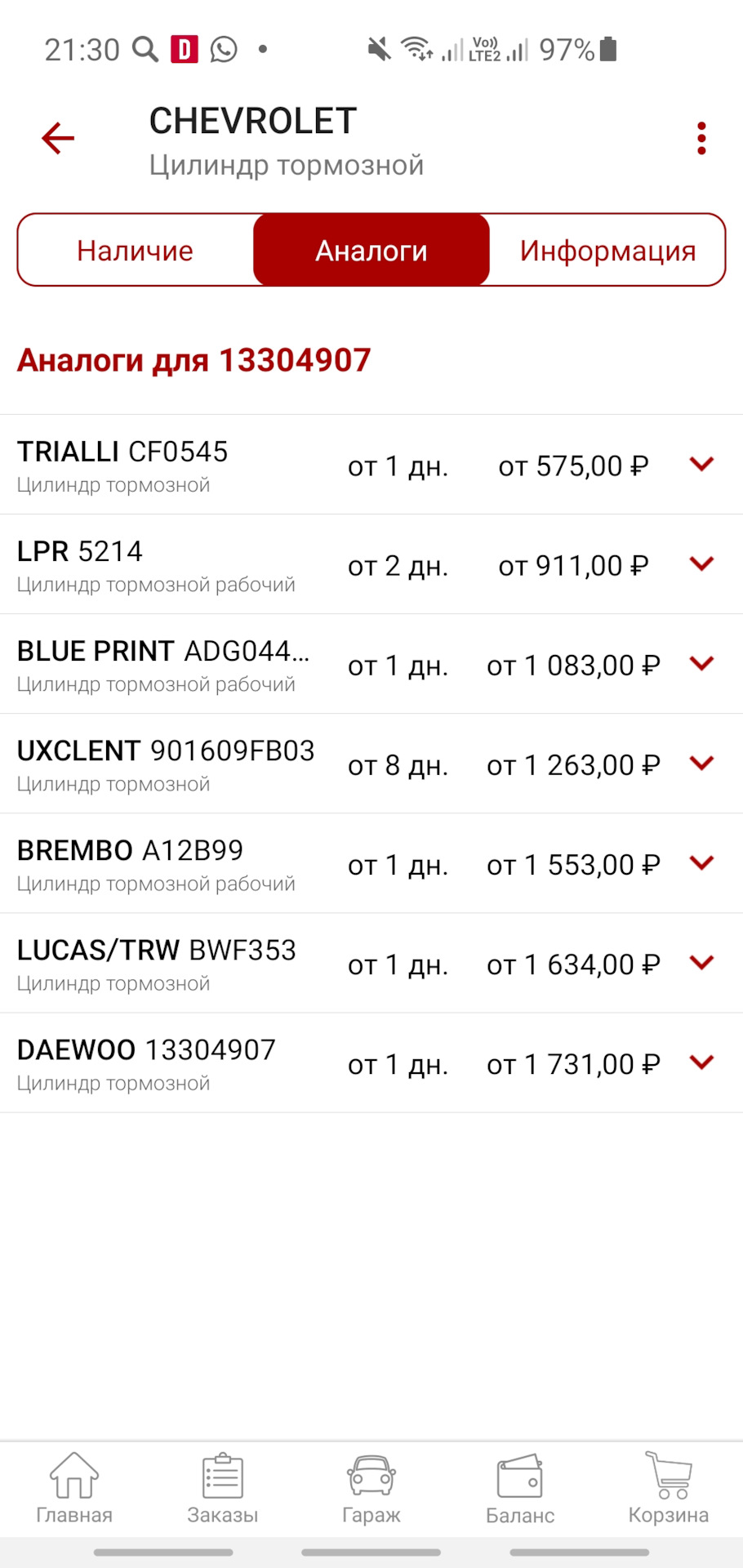This screenshot has height=1568, width=743.
Task: Go back using the red arrow
Action: 58,138
